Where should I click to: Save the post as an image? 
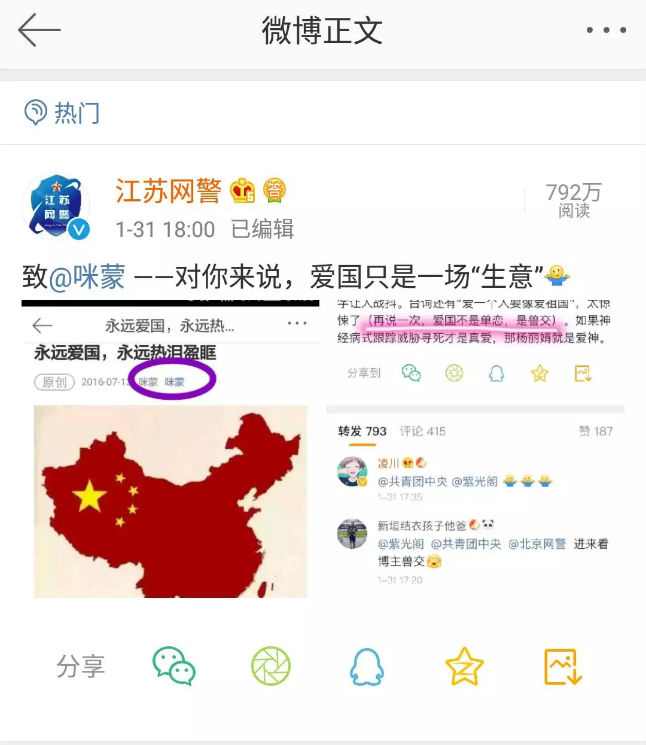[561, 666]
